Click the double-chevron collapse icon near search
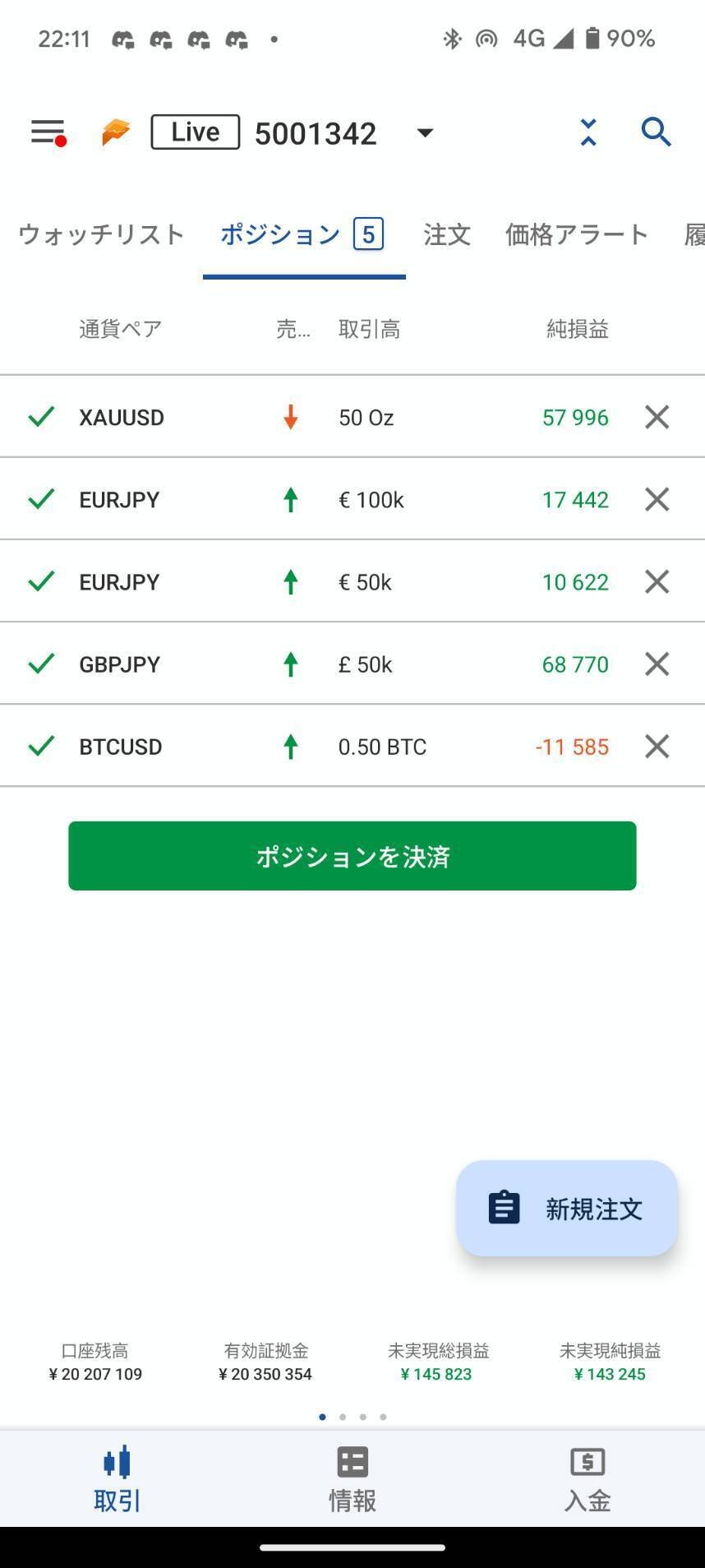The image size is (705, 1568). click(x=588, y=132)
